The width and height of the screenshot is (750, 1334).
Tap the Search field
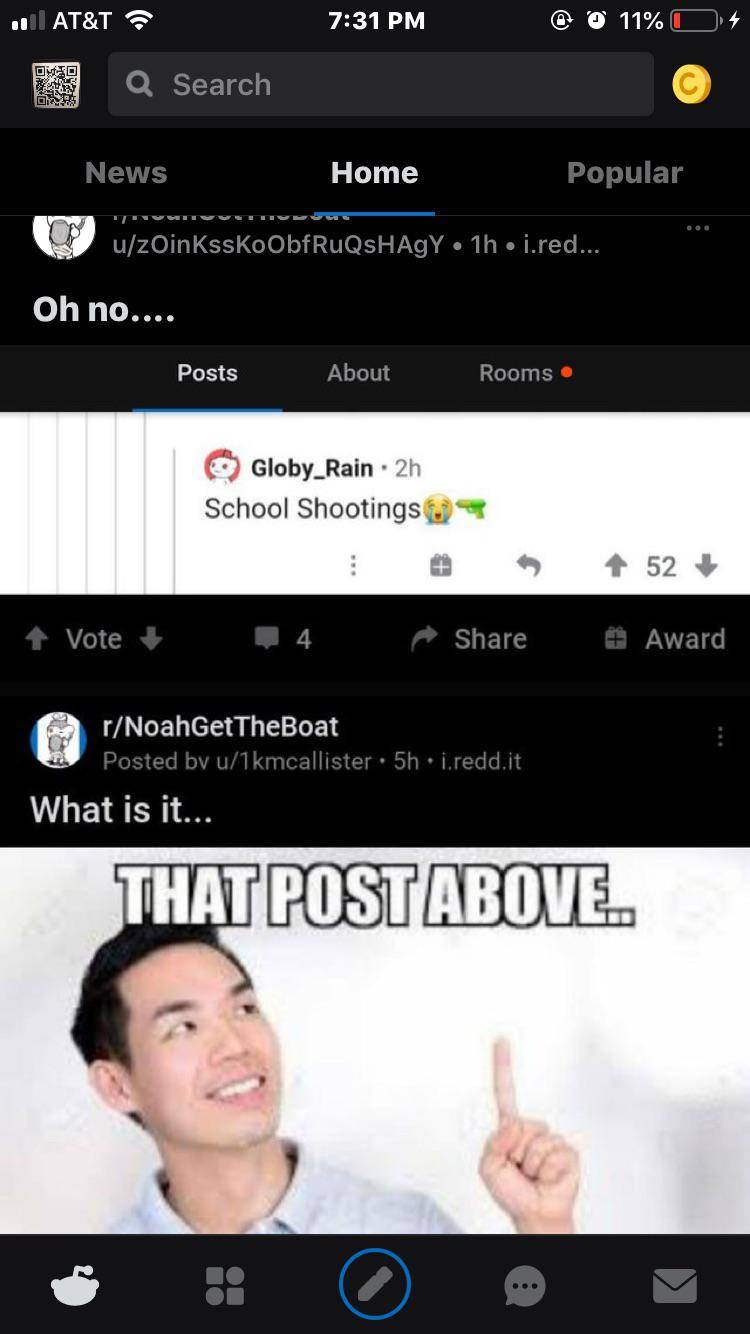pos(380,85)
